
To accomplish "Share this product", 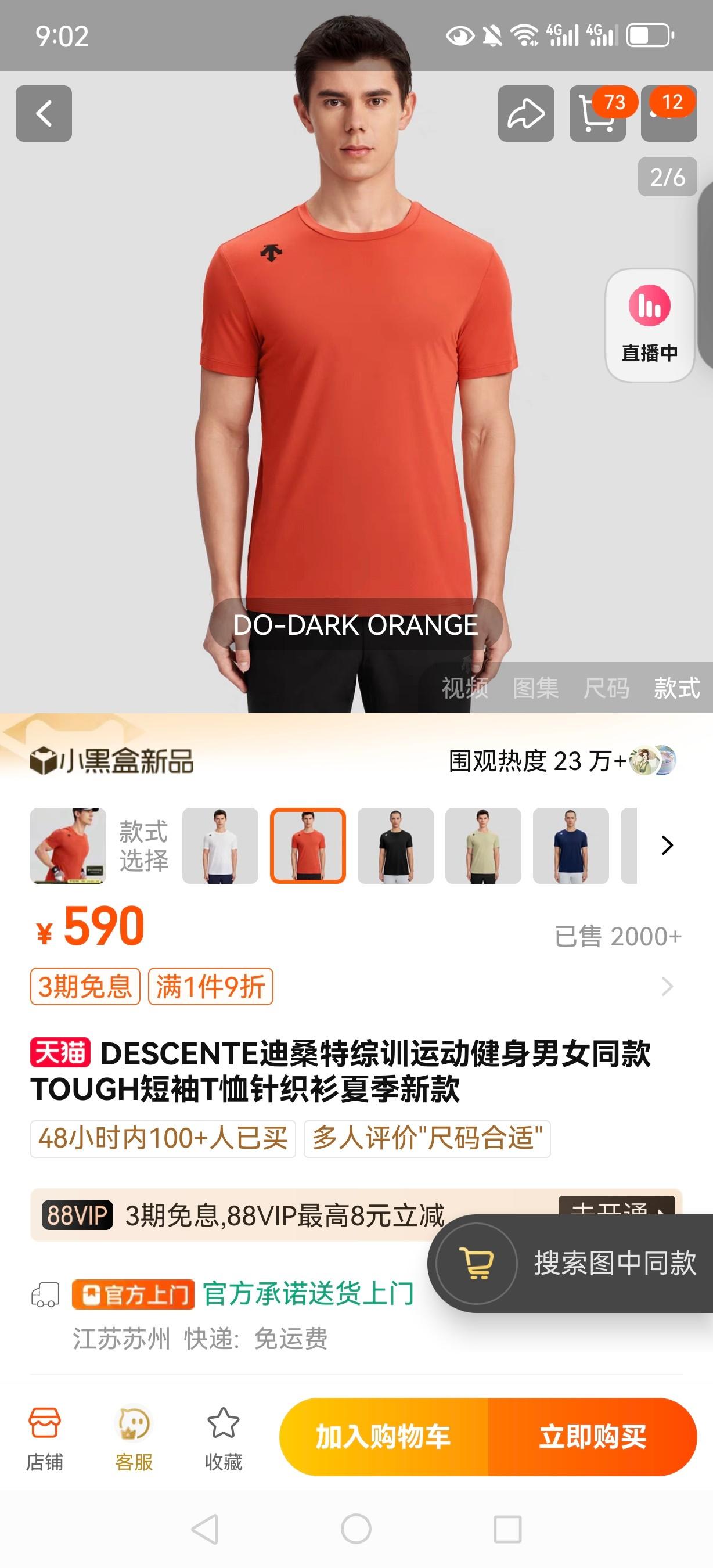I will tap(525, 113).
